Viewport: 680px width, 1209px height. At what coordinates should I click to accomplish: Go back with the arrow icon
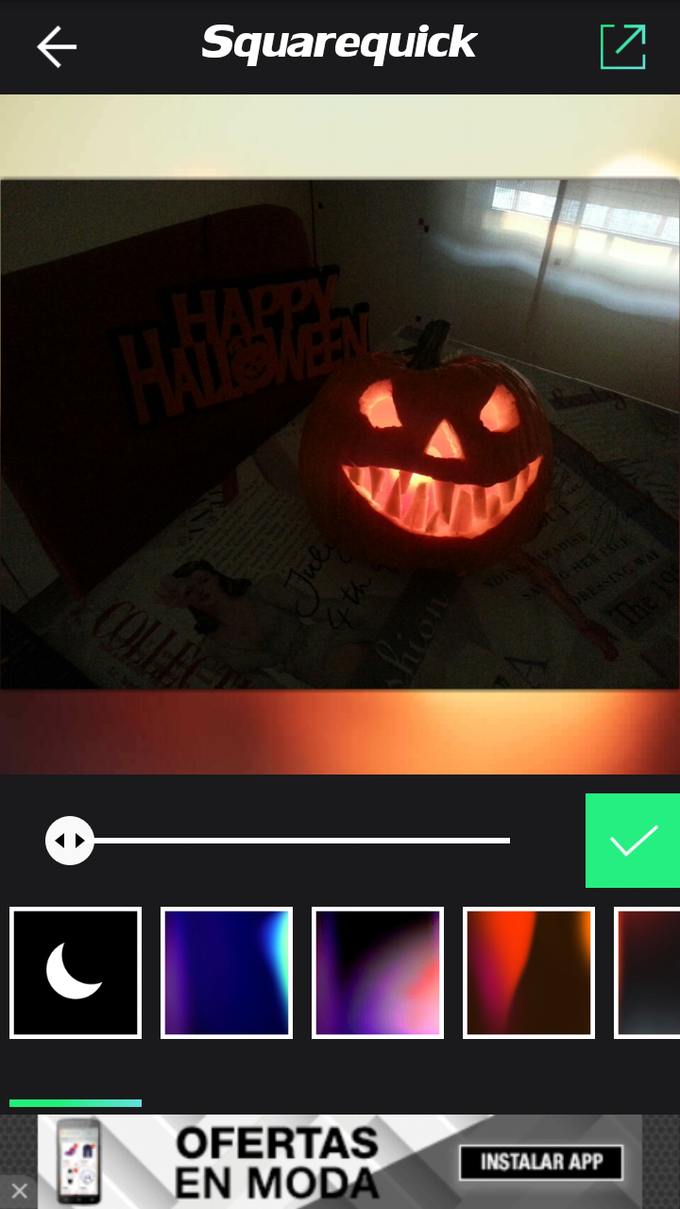pyautogui.click(x=56, y=47)
